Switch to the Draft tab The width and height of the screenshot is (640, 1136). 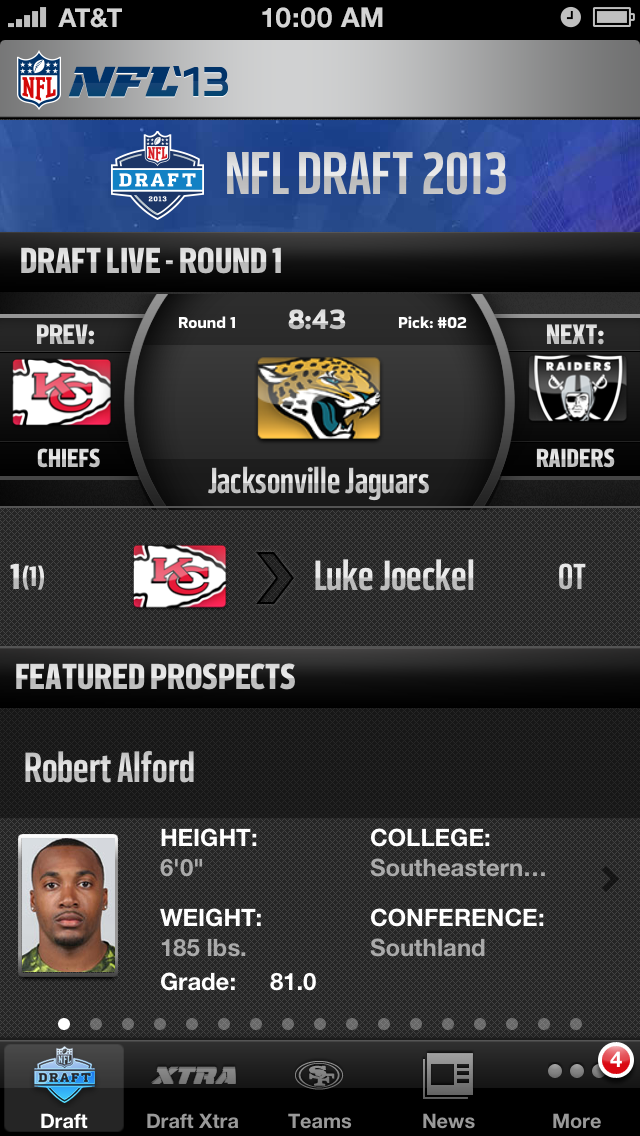64,1088
